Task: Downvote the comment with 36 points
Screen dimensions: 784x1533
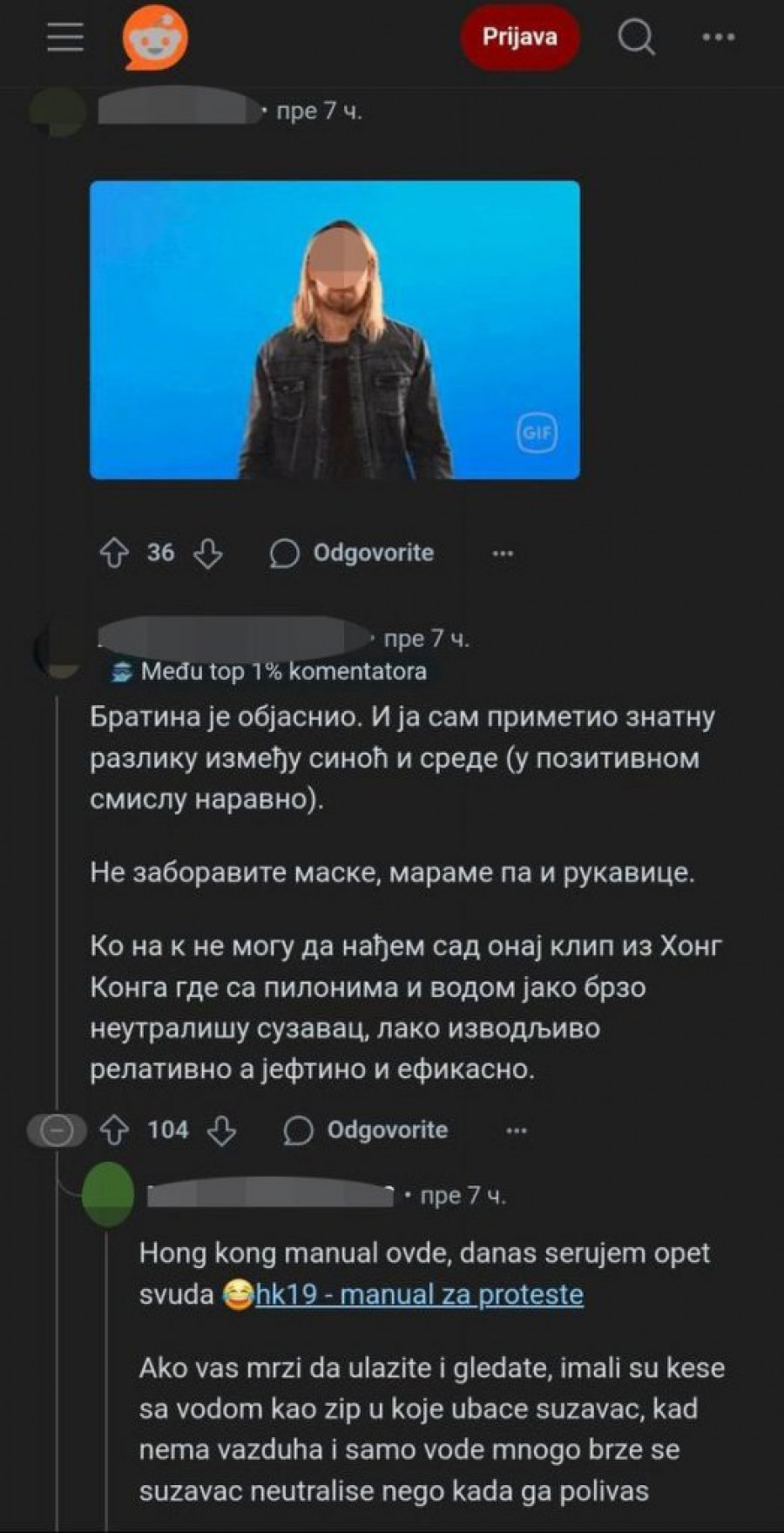Action: point(207,553)
